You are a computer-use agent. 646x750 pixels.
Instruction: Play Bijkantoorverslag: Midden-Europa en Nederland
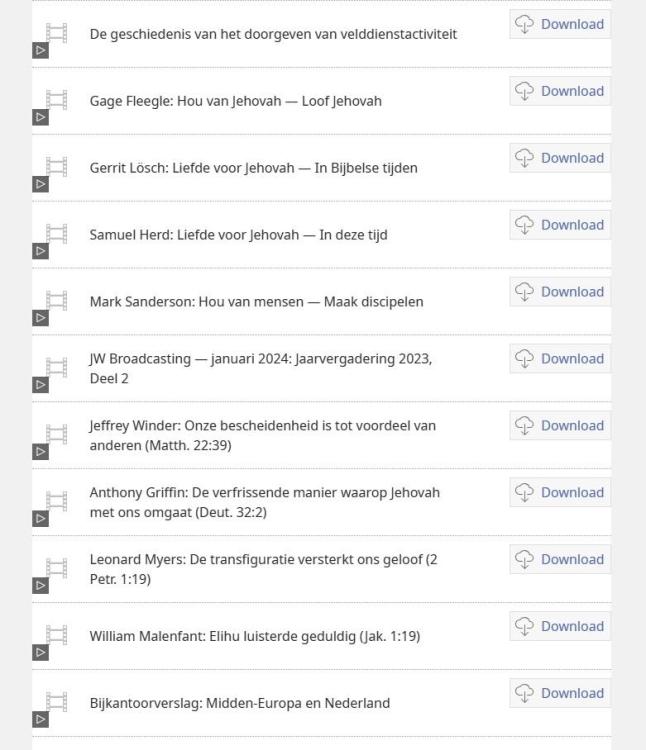tap(40, 719)
